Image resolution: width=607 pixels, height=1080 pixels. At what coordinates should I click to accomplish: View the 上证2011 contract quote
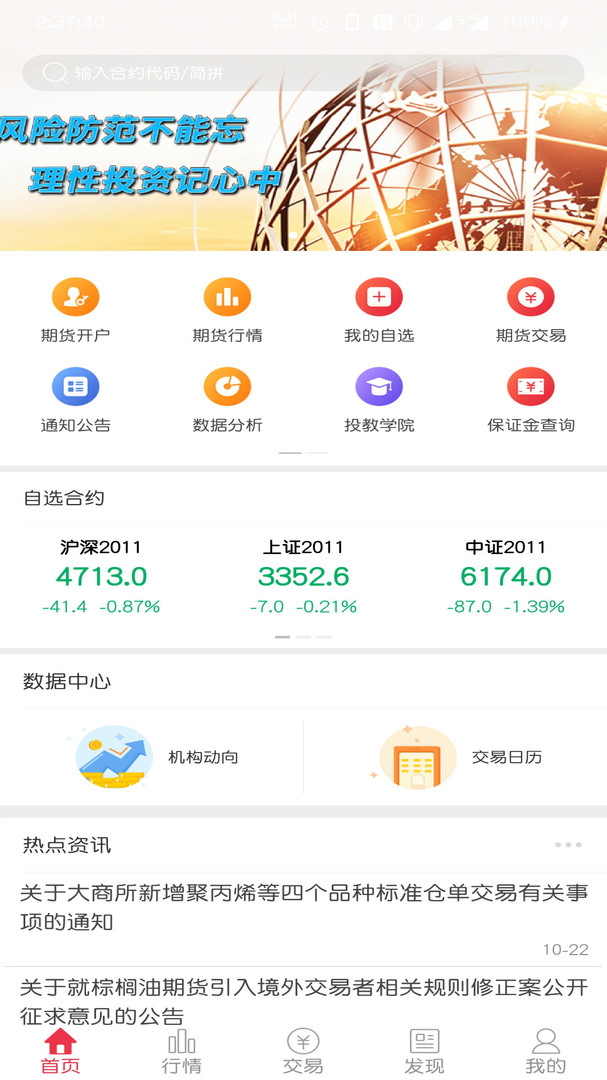click(x=303, y=577)
